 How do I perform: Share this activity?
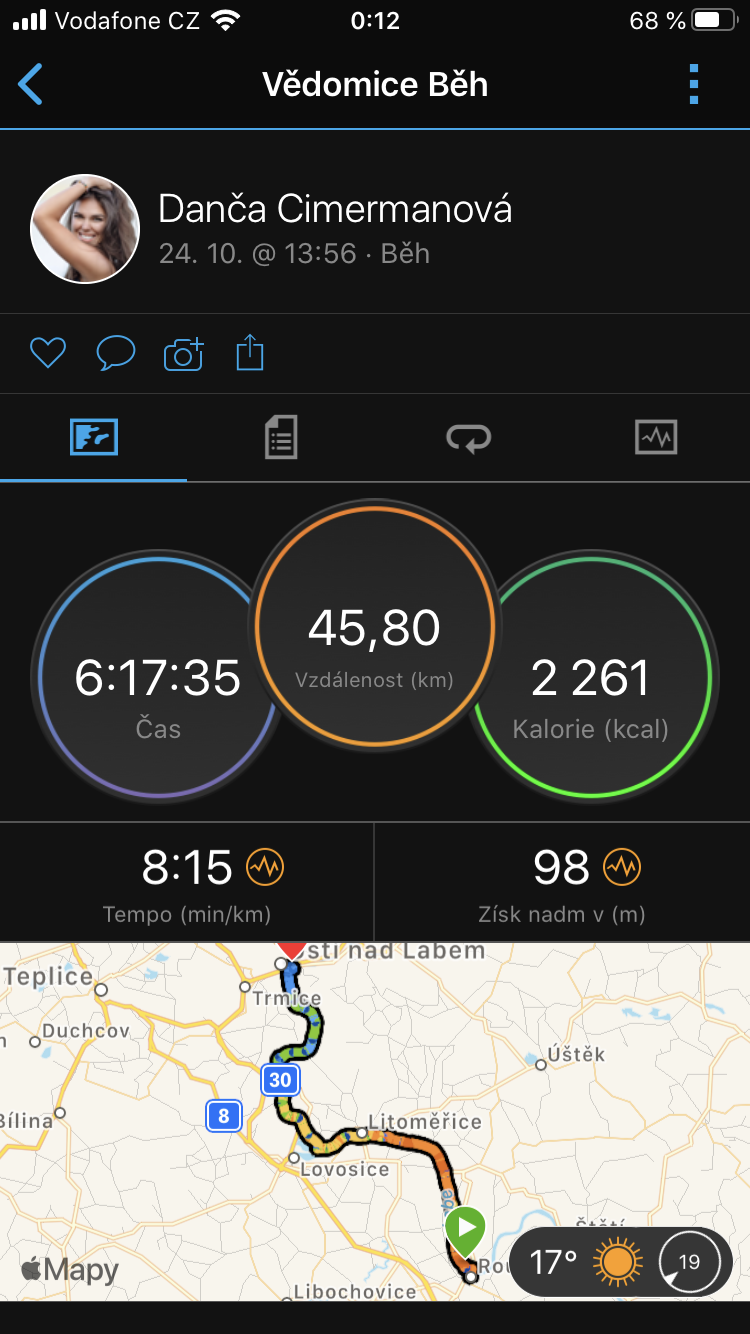point(250,353)
